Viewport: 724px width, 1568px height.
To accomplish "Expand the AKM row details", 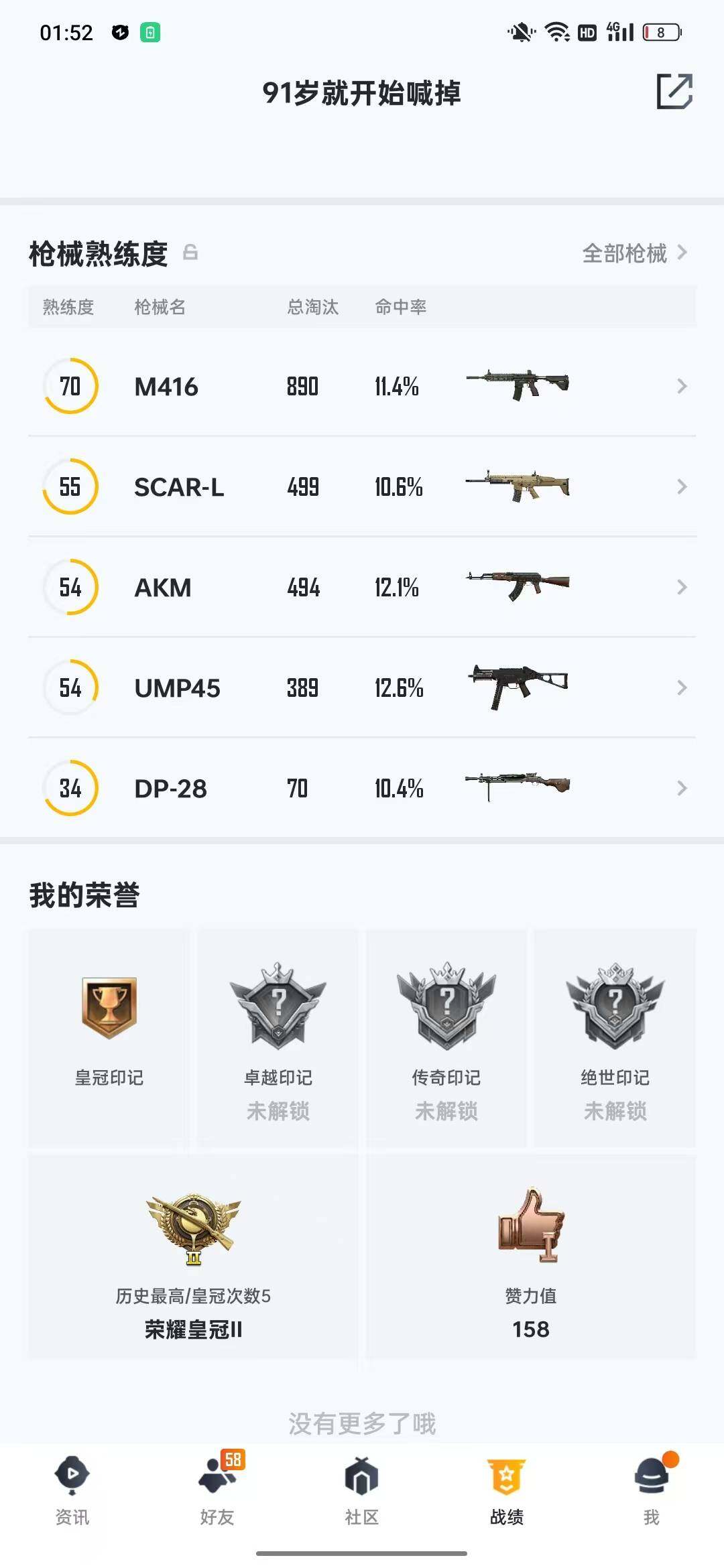I will [682, 587].
